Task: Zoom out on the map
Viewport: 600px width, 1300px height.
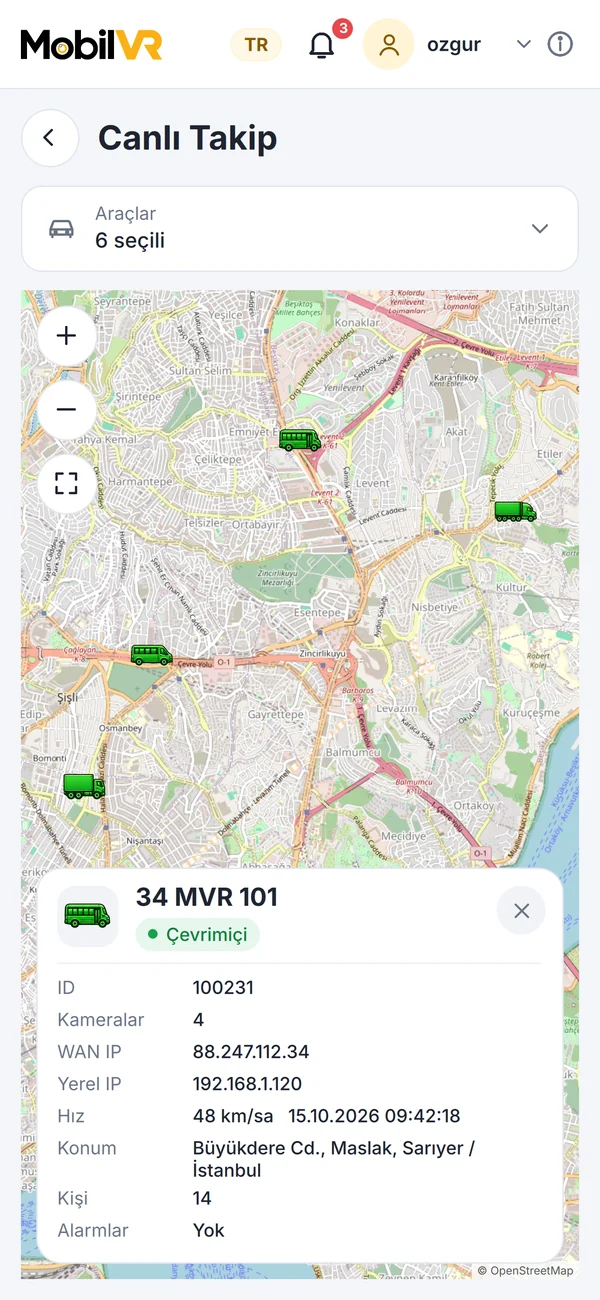Action: tap(67, 410)
